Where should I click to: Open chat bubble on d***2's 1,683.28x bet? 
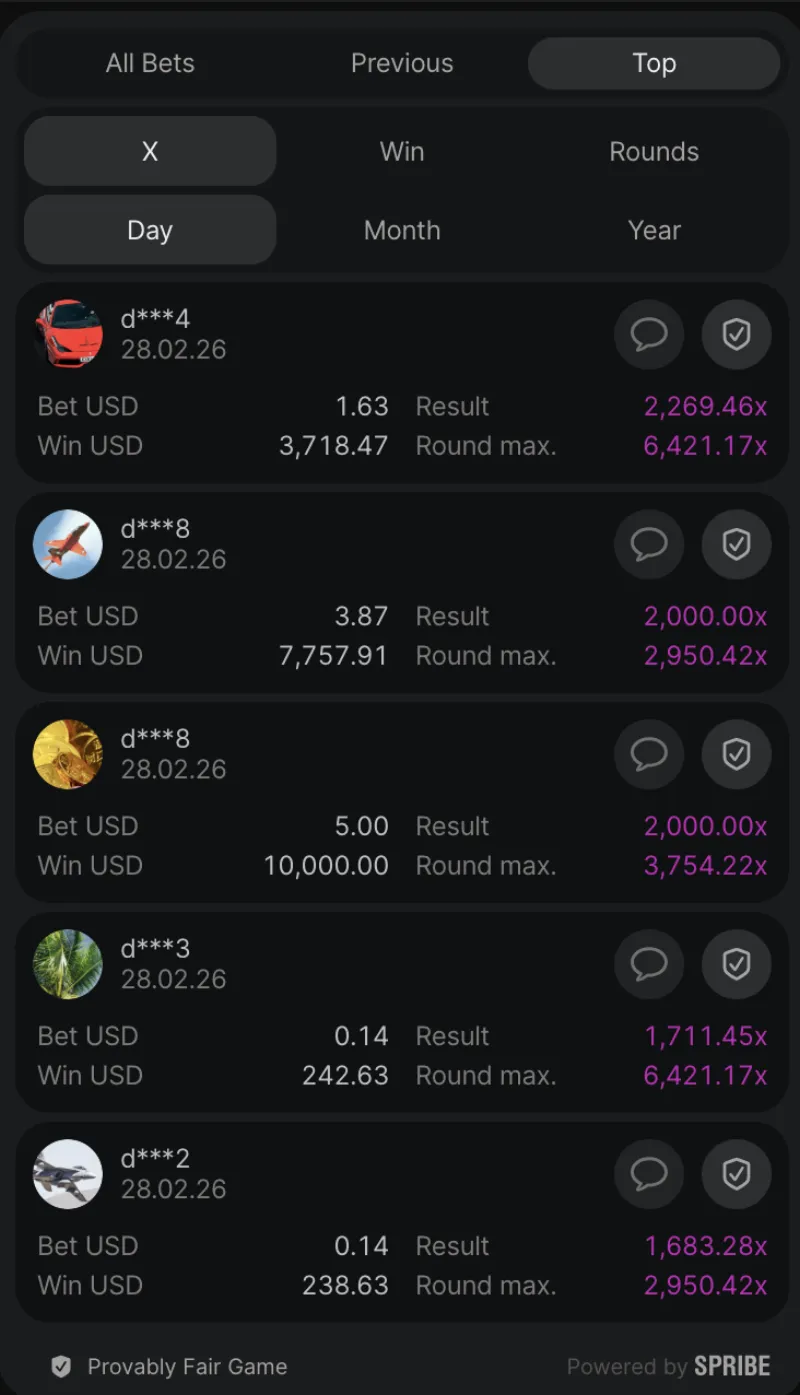[x=649, y=1174]
